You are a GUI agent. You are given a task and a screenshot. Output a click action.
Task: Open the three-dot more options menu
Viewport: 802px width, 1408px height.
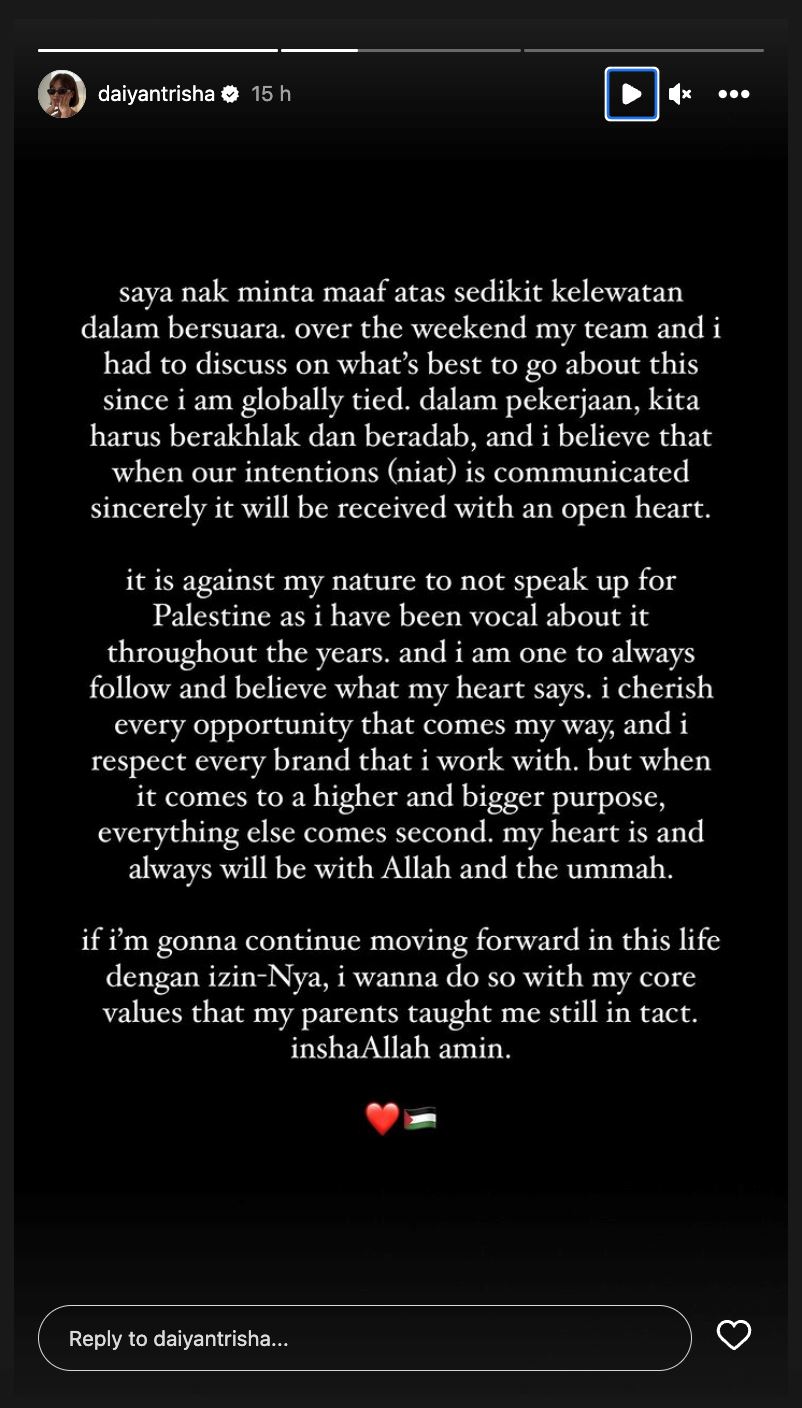point(733,94)
